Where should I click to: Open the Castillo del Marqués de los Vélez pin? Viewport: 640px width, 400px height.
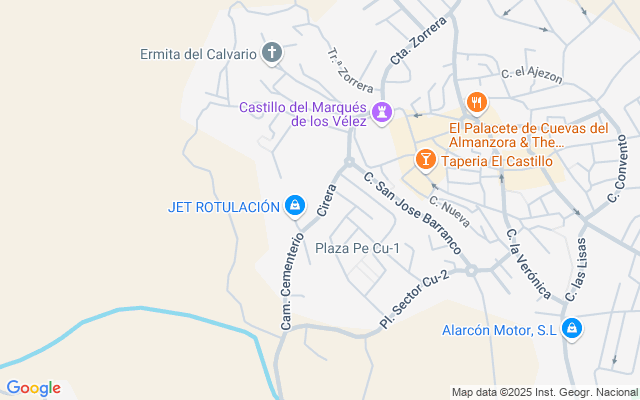(x=381, y=113)
